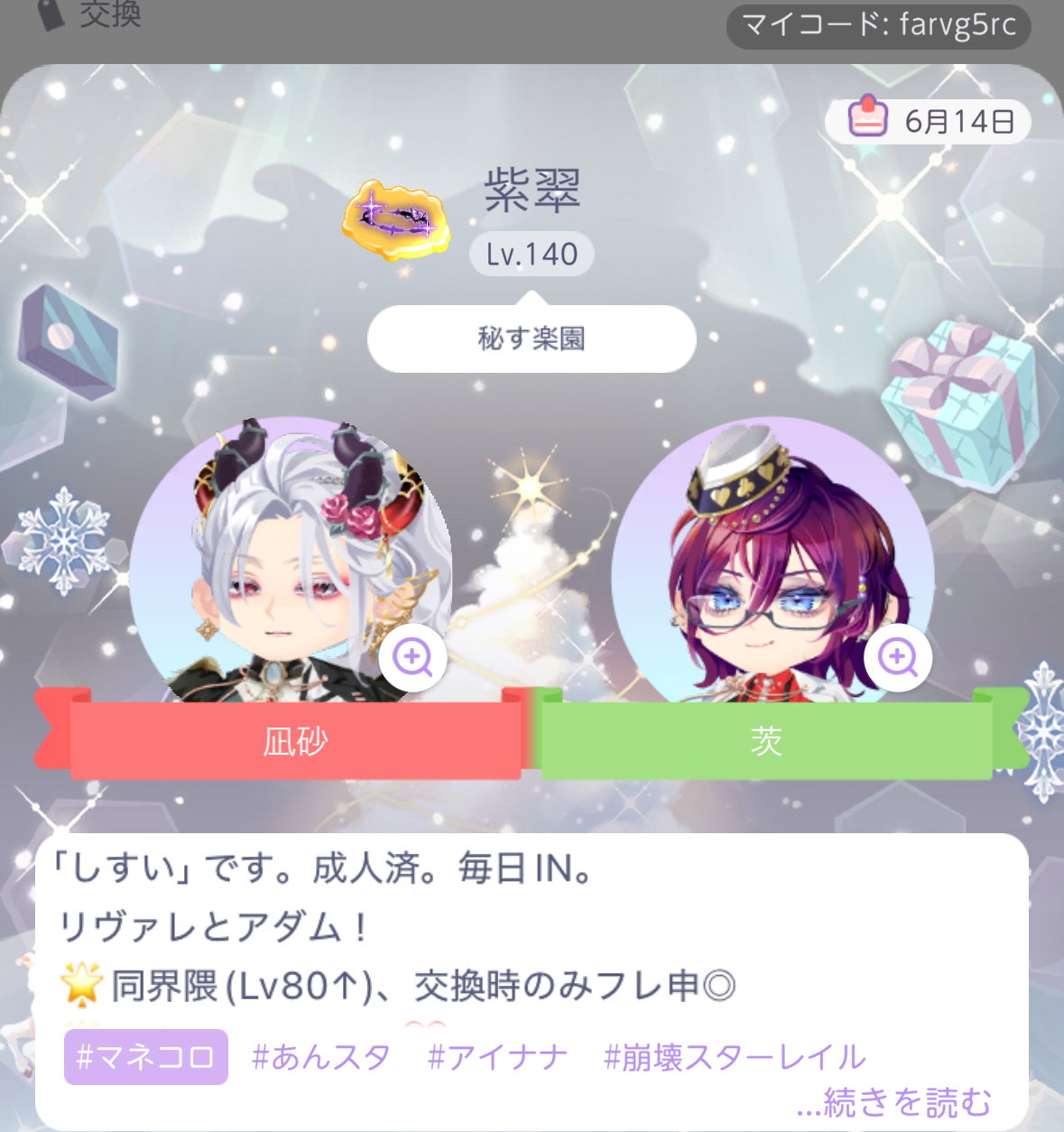This screenshot has width=1064, height=1132.
Task: Copy my code farvg5rc
Action: 878,25
